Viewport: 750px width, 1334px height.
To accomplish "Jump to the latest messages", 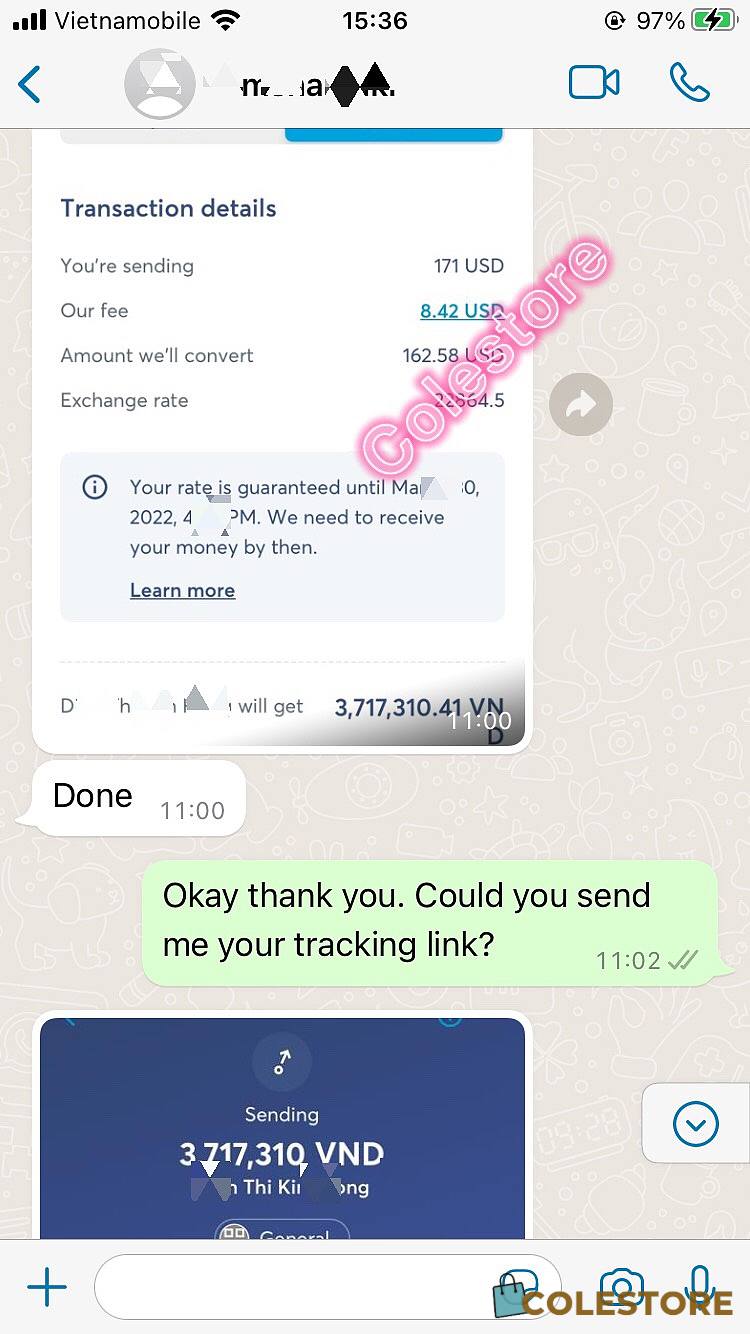I will click(x=696, y=1124).
